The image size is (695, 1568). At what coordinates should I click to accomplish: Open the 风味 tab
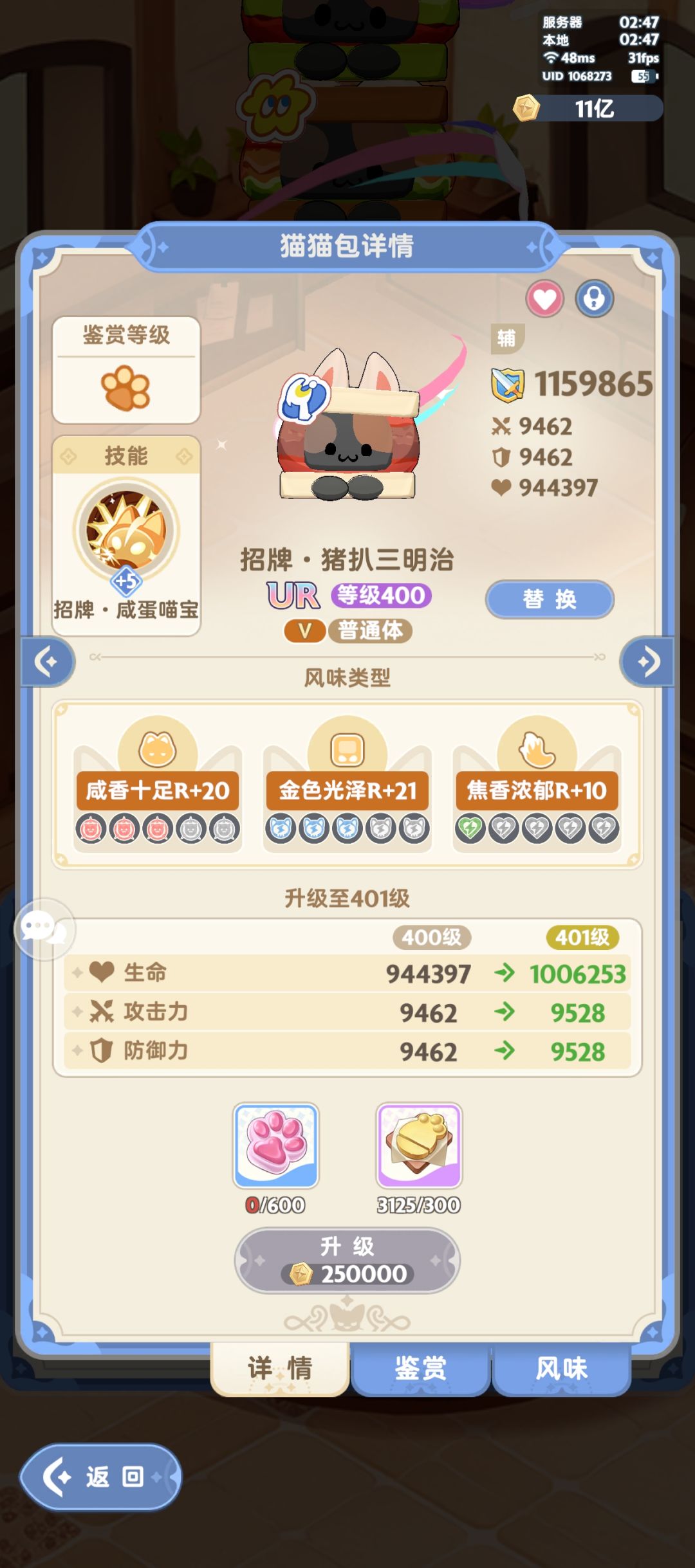pos(561,1369)
